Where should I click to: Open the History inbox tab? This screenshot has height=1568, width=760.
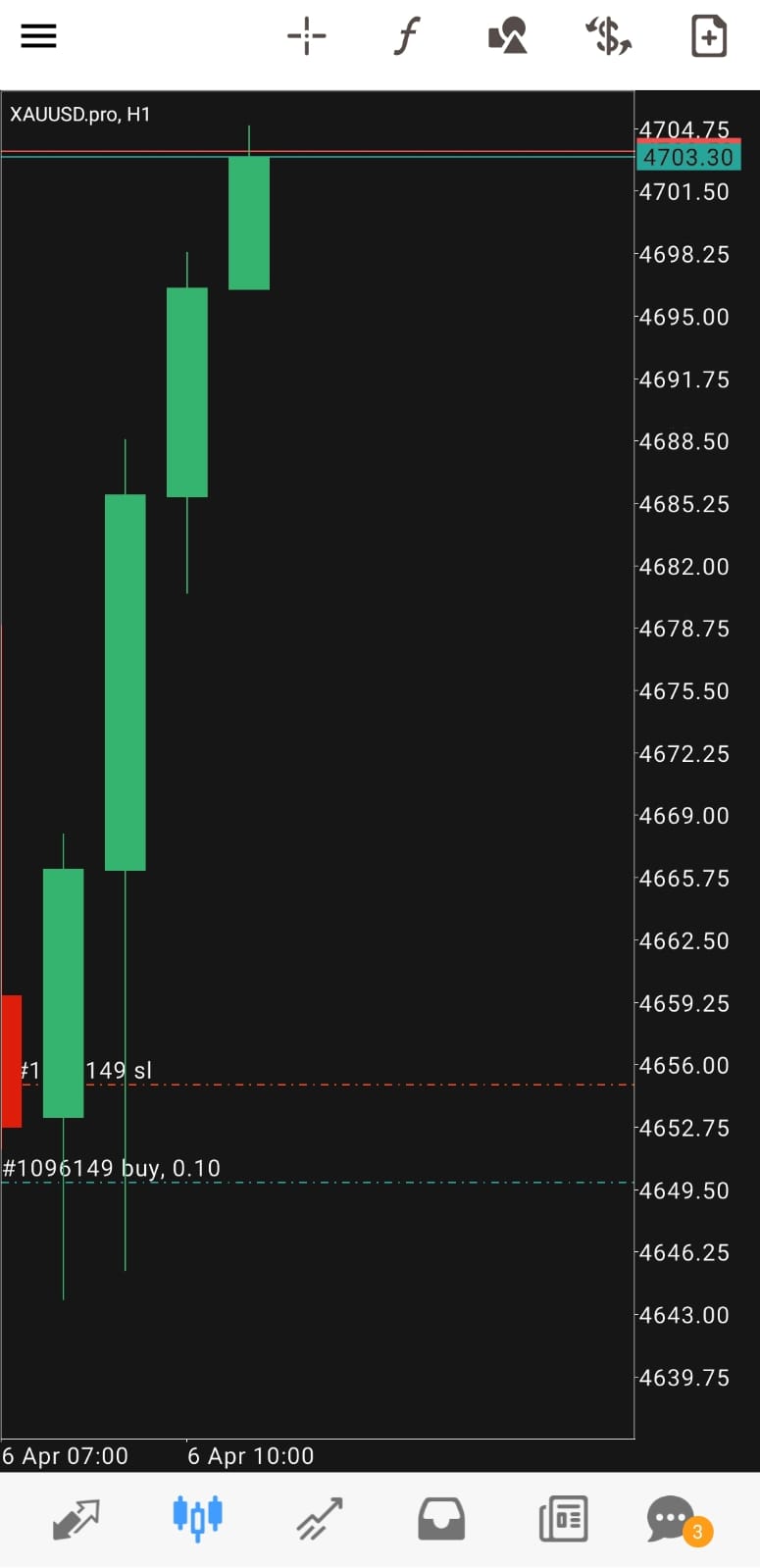point(441,1519)
